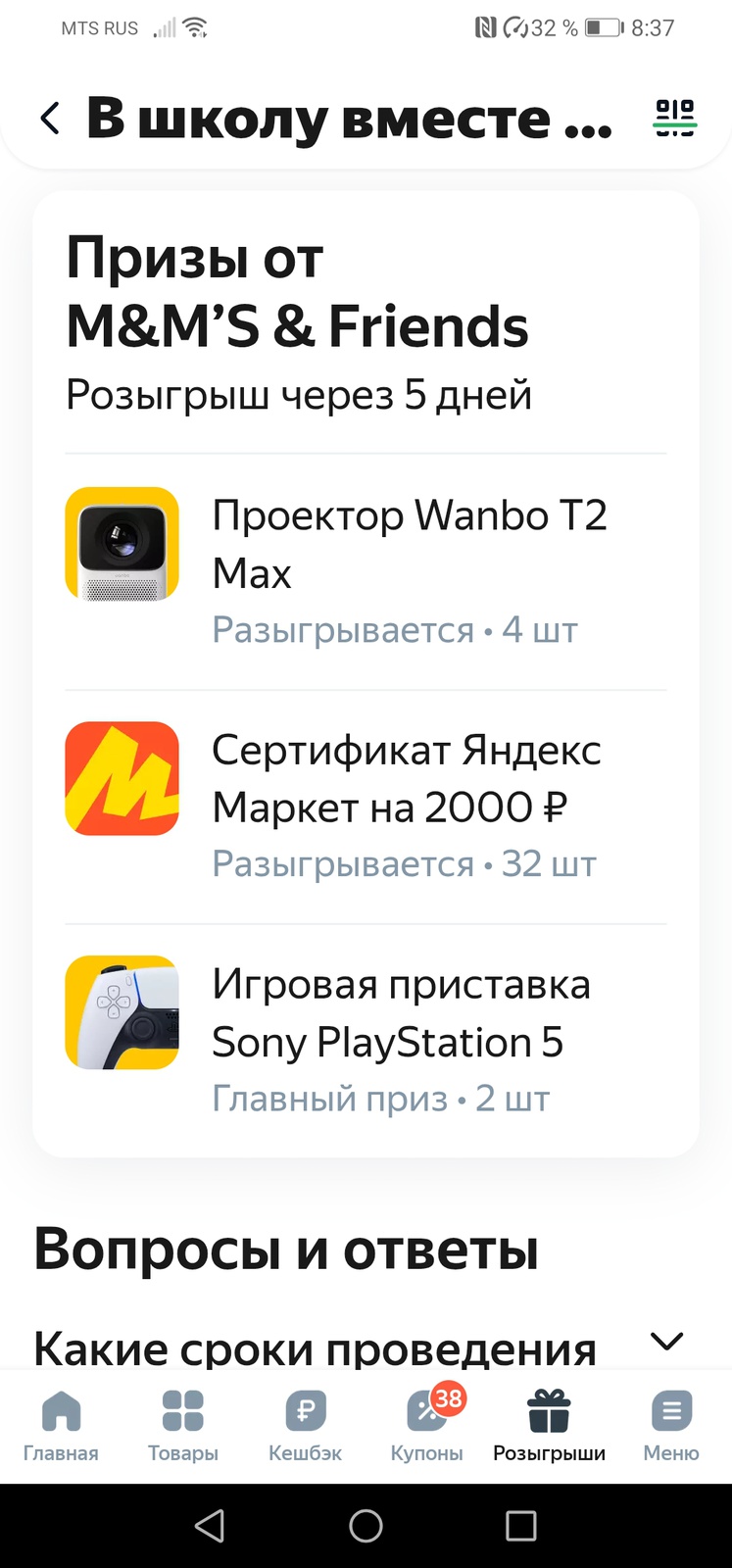Open the Меню tab
Viewport: 732px width, 1568px height.
pyautogui.click(x=671, y=1424)
